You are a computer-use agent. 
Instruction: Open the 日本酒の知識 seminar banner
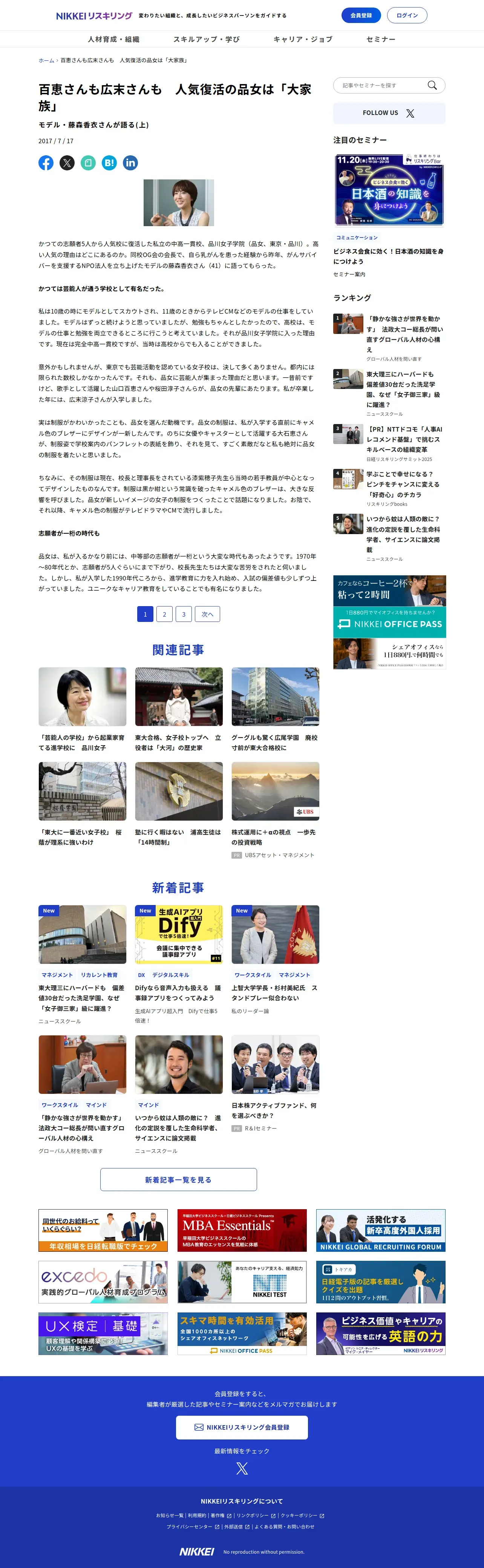389,190
